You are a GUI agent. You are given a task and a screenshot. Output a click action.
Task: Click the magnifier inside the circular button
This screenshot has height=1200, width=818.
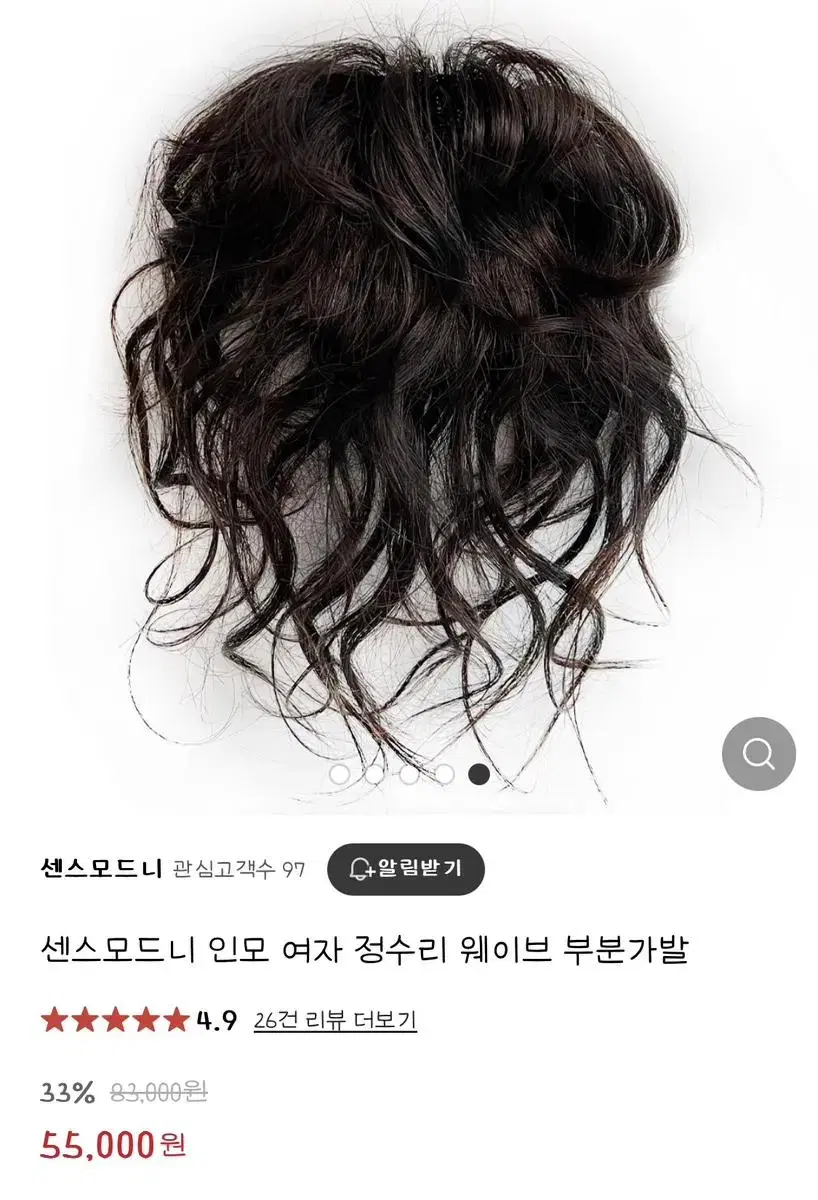point(760,752)
